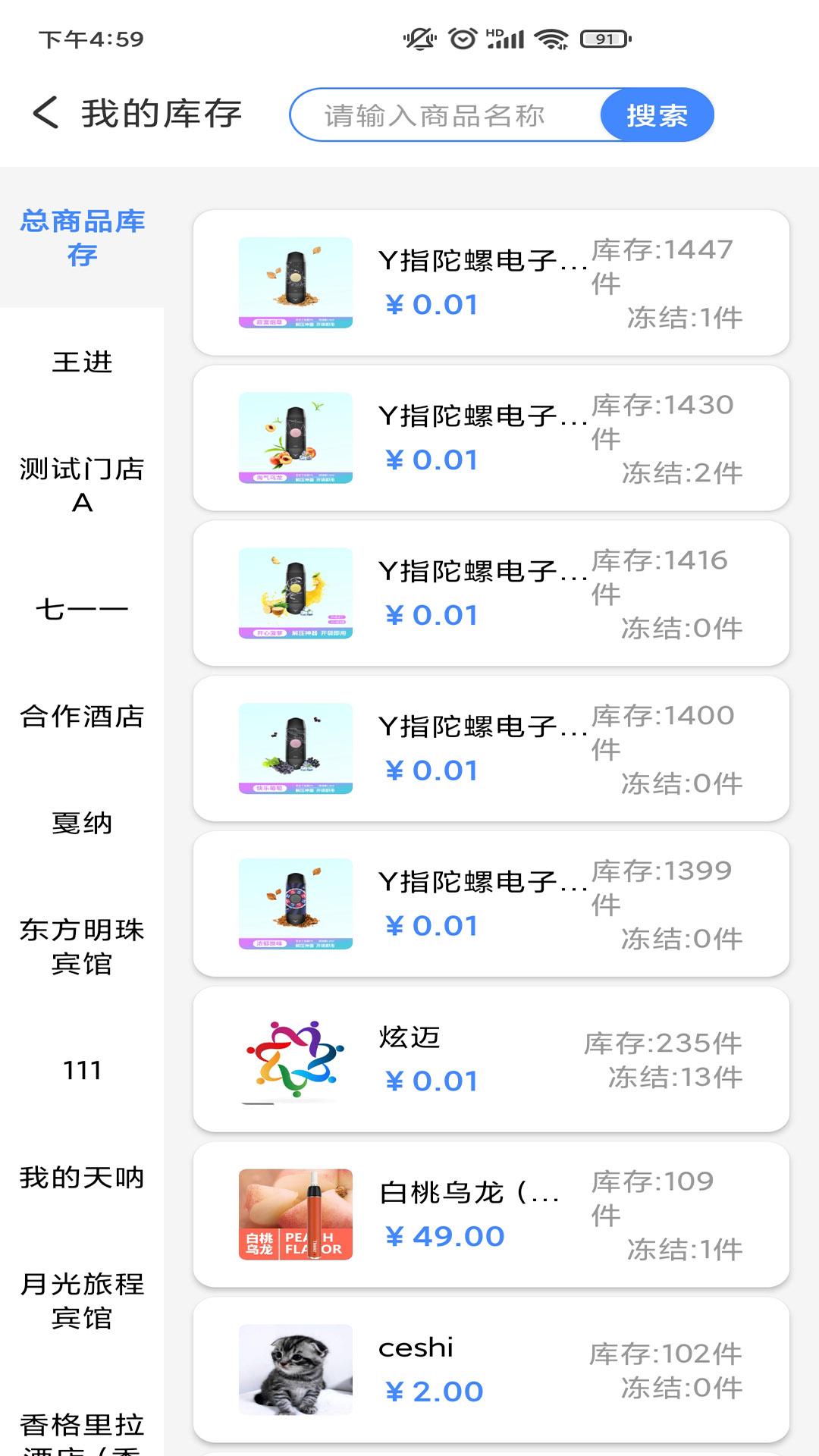Switch to 合作酒店 in sidebar
819x1456 pixels.
click(82, 717)
